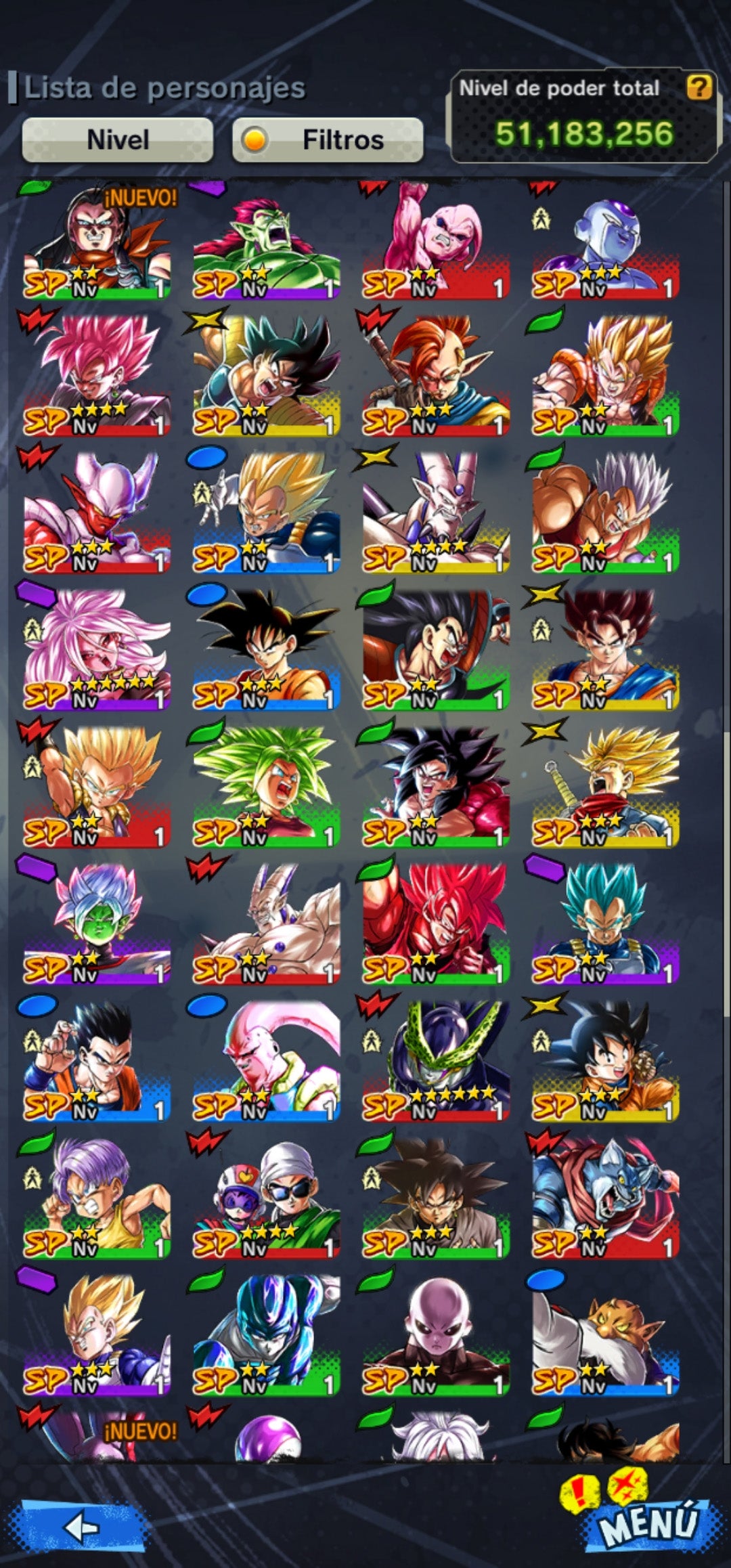This screenshot has height=1568, width=731.
Task: Select the pink-haired Goku Black Rosé card
Action: [x=97, y=376]
